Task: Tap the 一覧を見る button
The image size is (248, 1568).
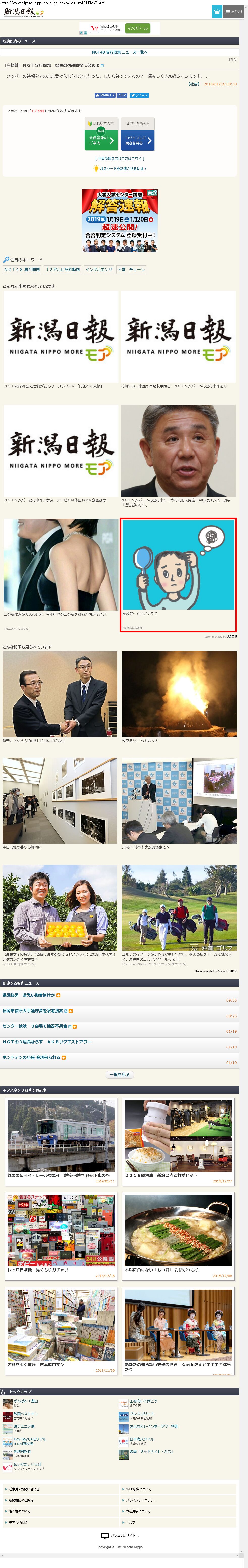Action: click(120, 1075)
